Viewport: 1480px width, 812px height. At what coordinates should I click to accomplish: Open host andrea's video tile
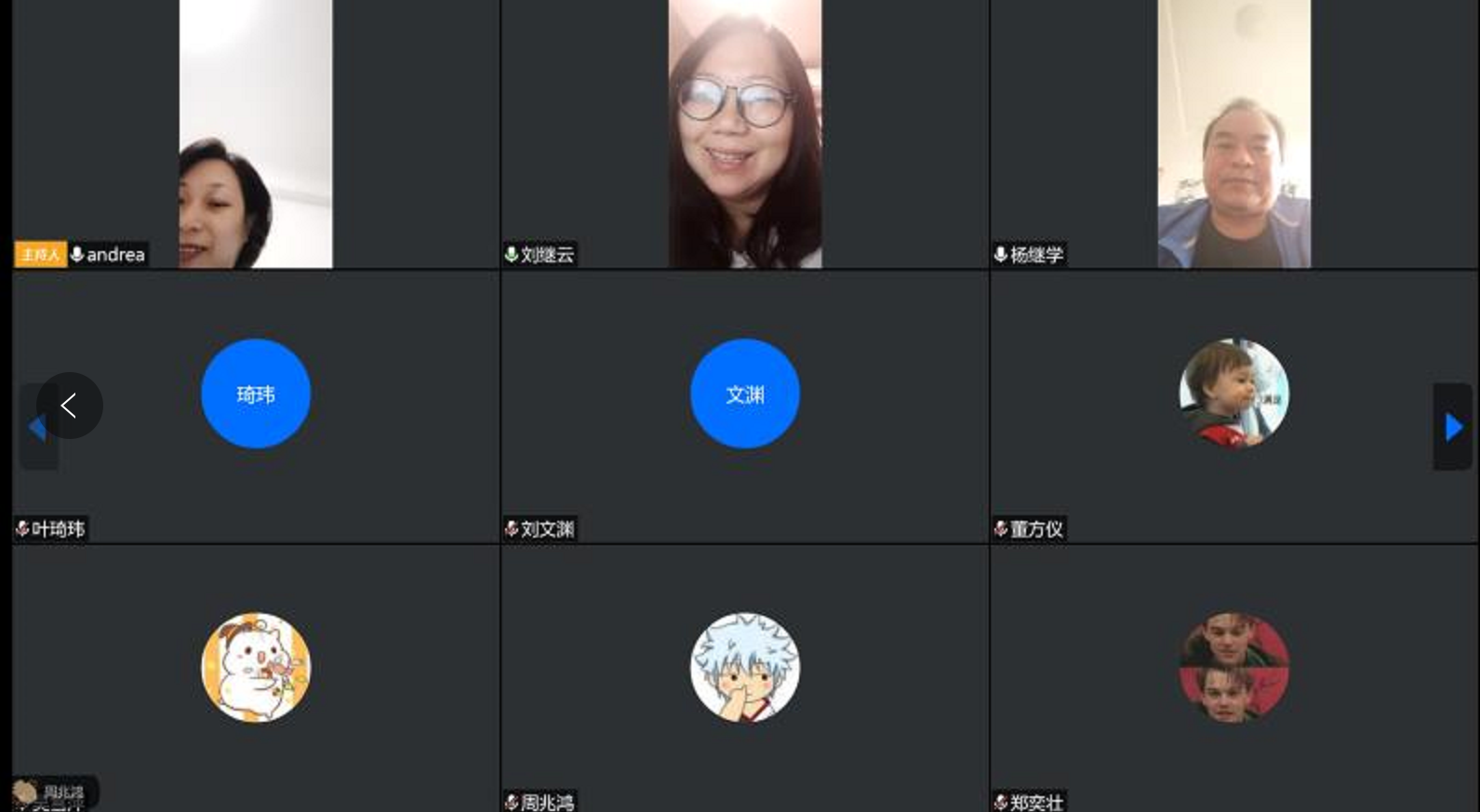click(x=256, y=135)
